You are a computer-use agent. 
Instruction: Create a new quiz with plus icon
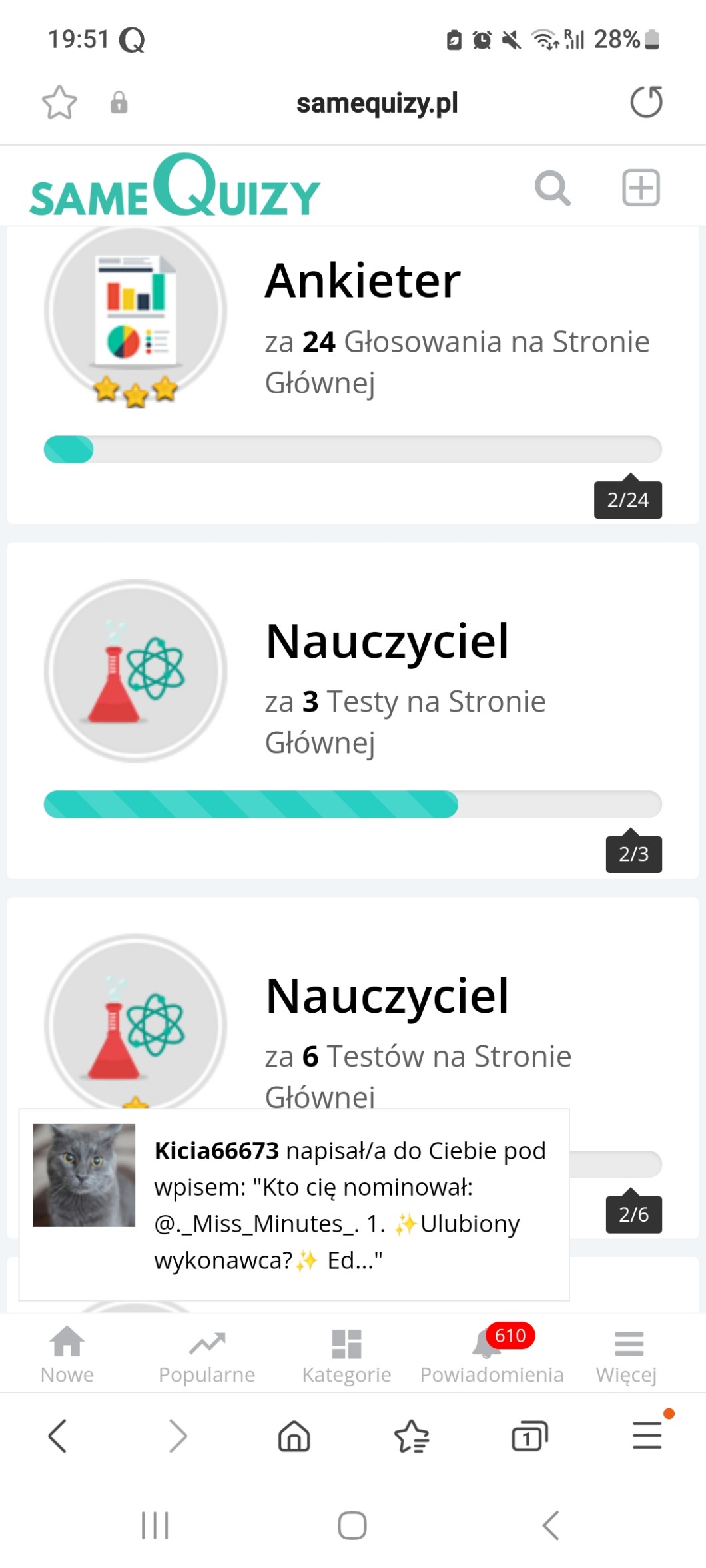[641, 188]
